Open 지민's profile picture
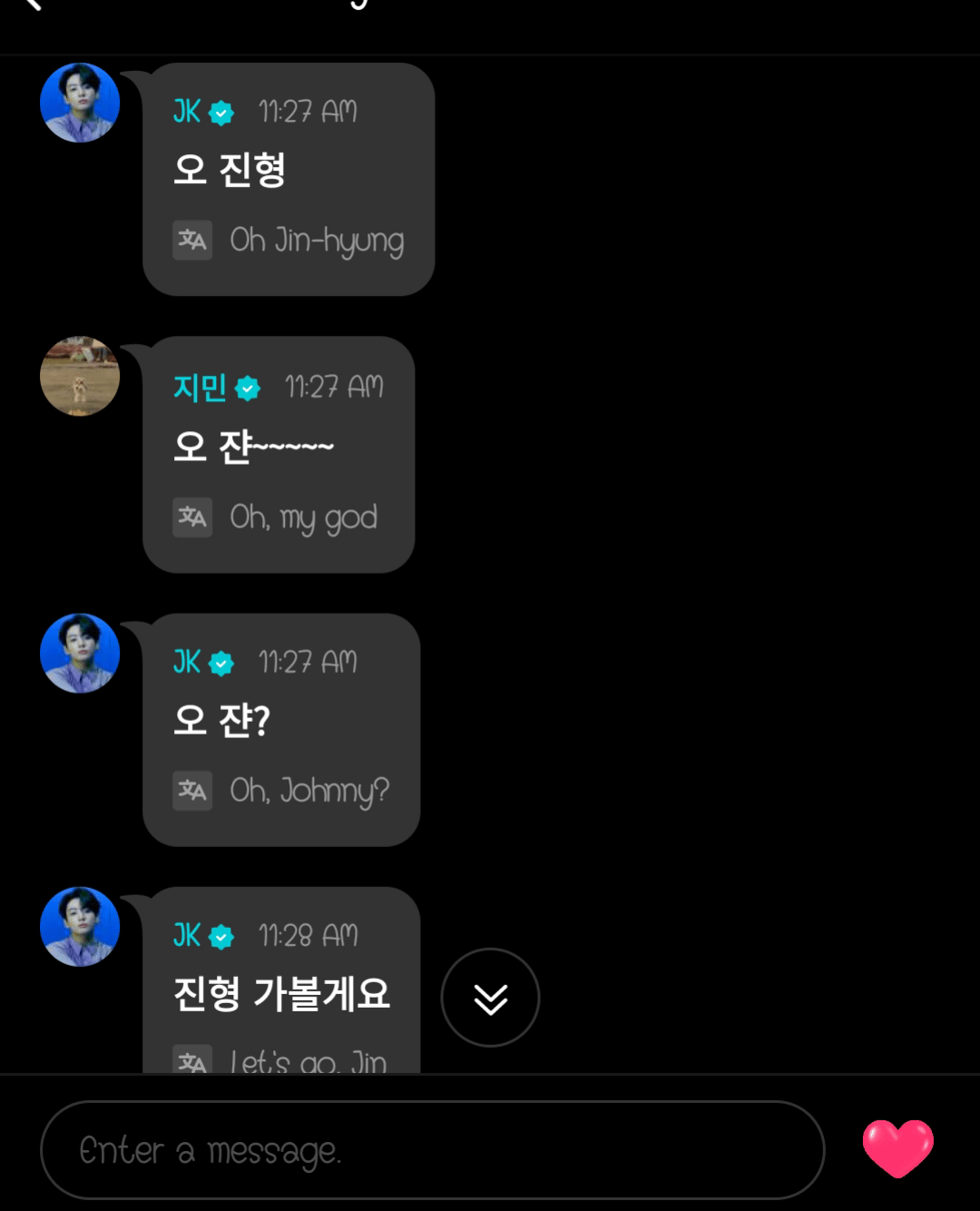Image resolution: width=980 pixels, height=1211 pixels. click(80, 377)
